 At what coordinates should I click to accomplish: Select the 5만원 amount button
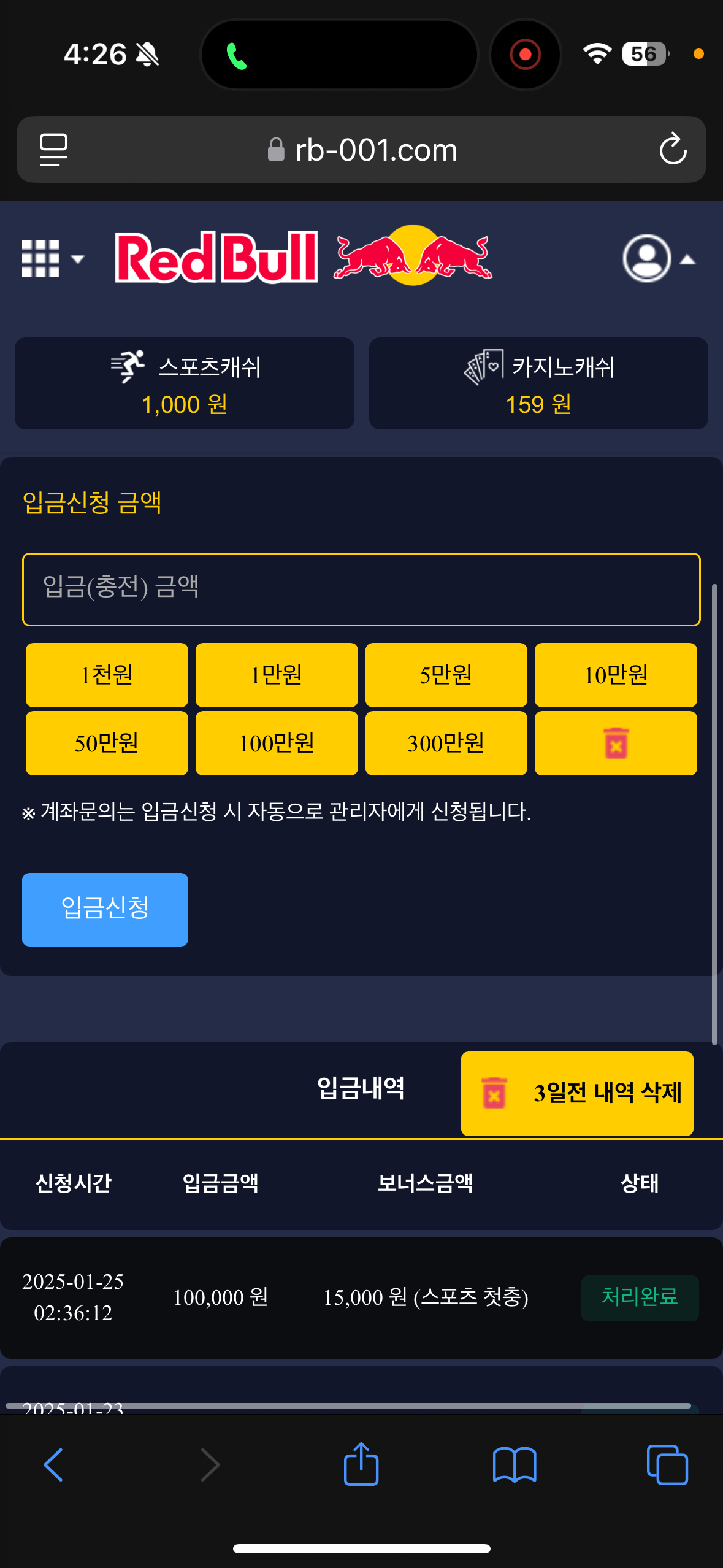click(446, 675)
